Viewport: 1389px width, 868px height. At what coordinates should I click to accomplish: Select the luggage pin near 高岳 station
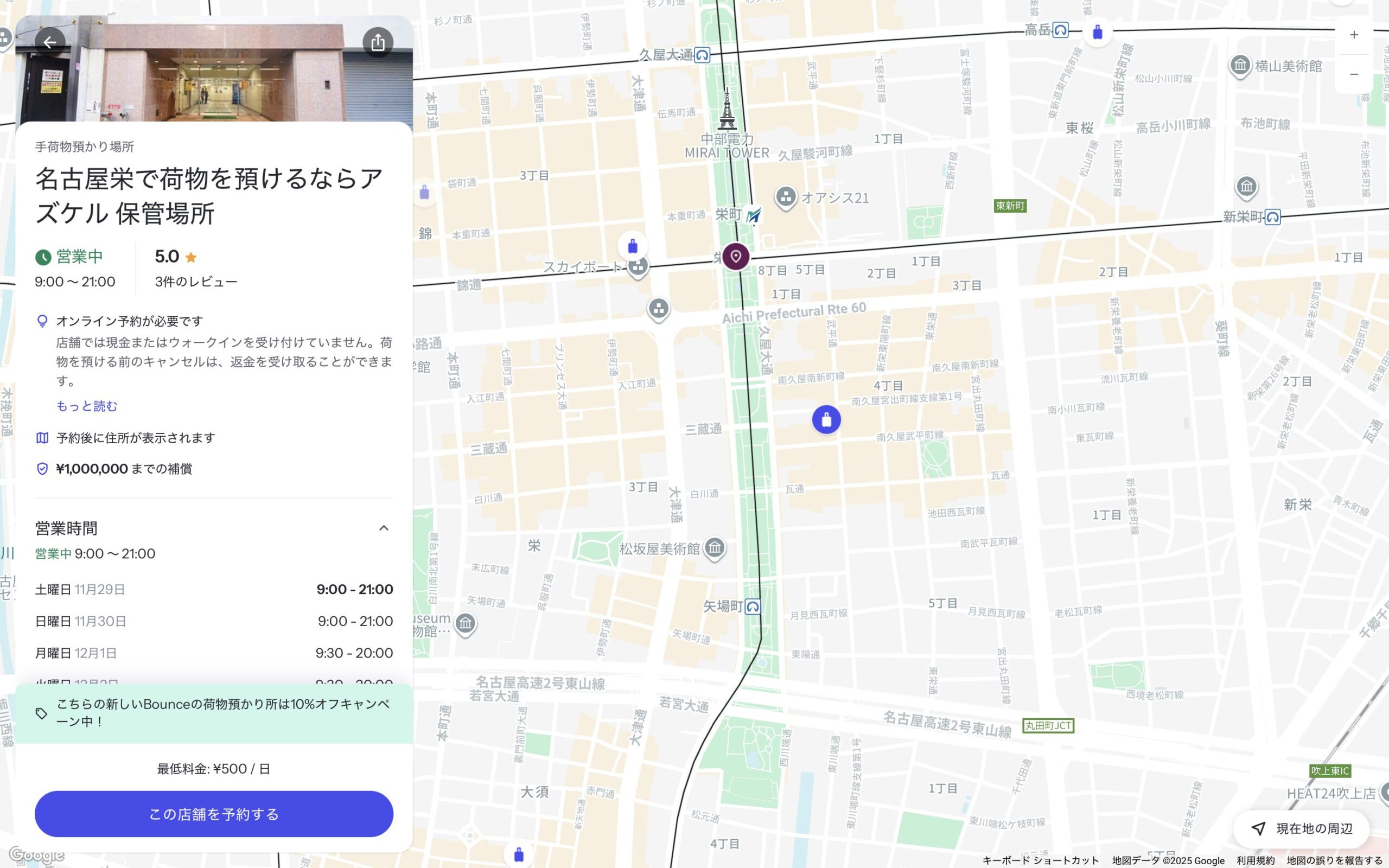(x=1098, y=32)
